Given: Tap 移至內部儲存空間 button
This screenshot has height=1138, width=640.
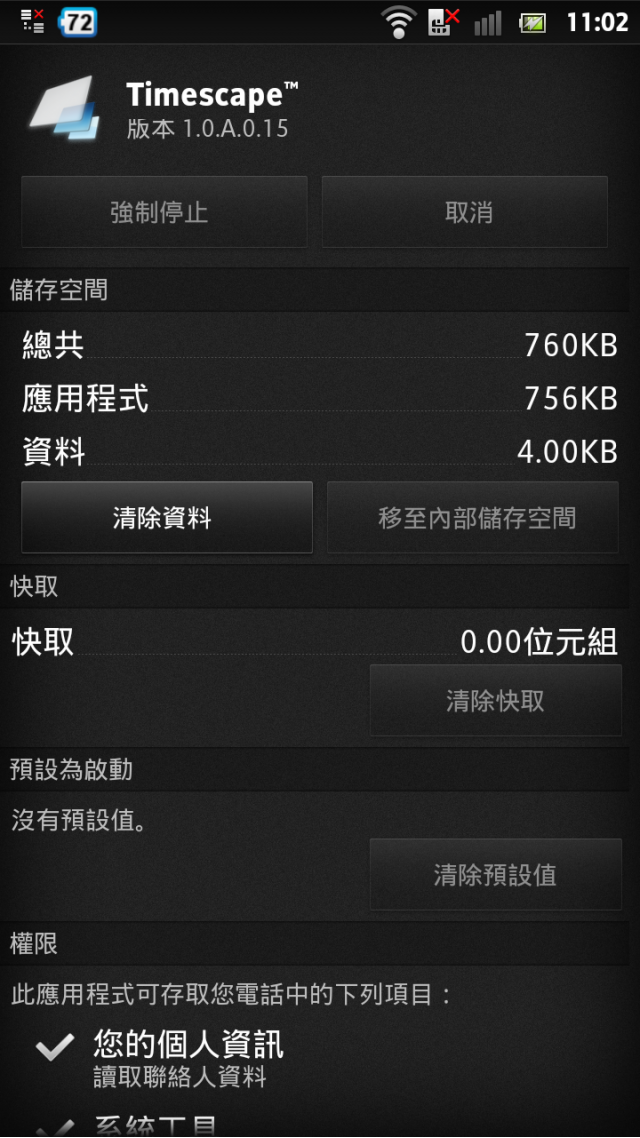Looking at the screenshot, I should coord(472,517).
